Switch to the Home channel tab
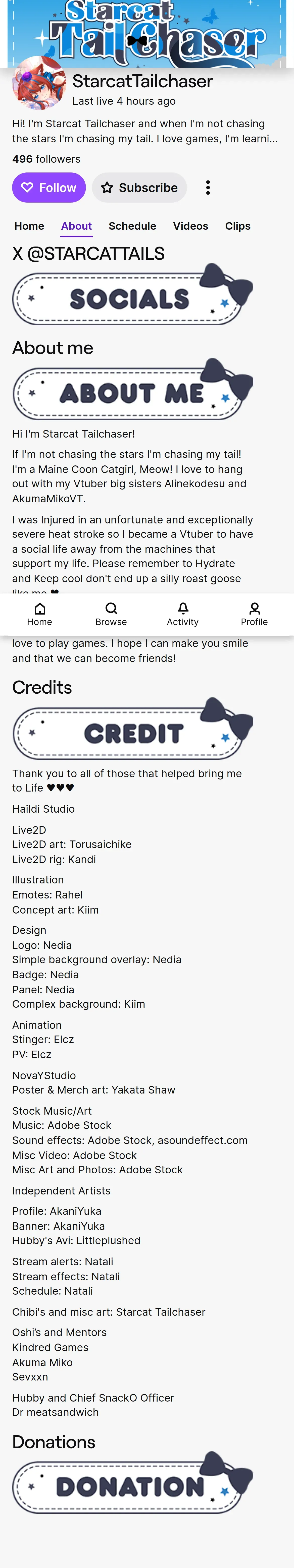 (29, 226)
